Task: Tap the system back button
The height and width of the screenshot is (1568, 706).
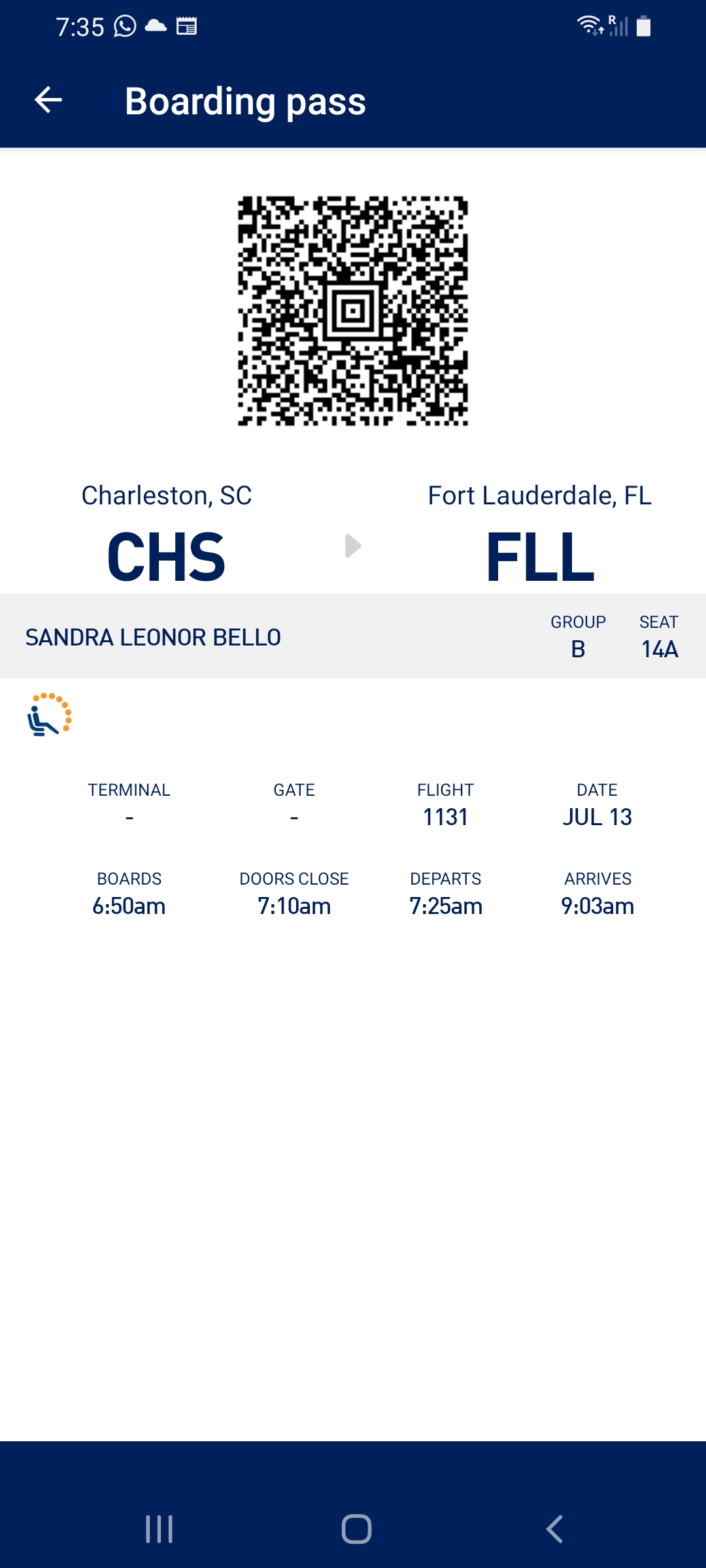Action: tap(554, 1529)
